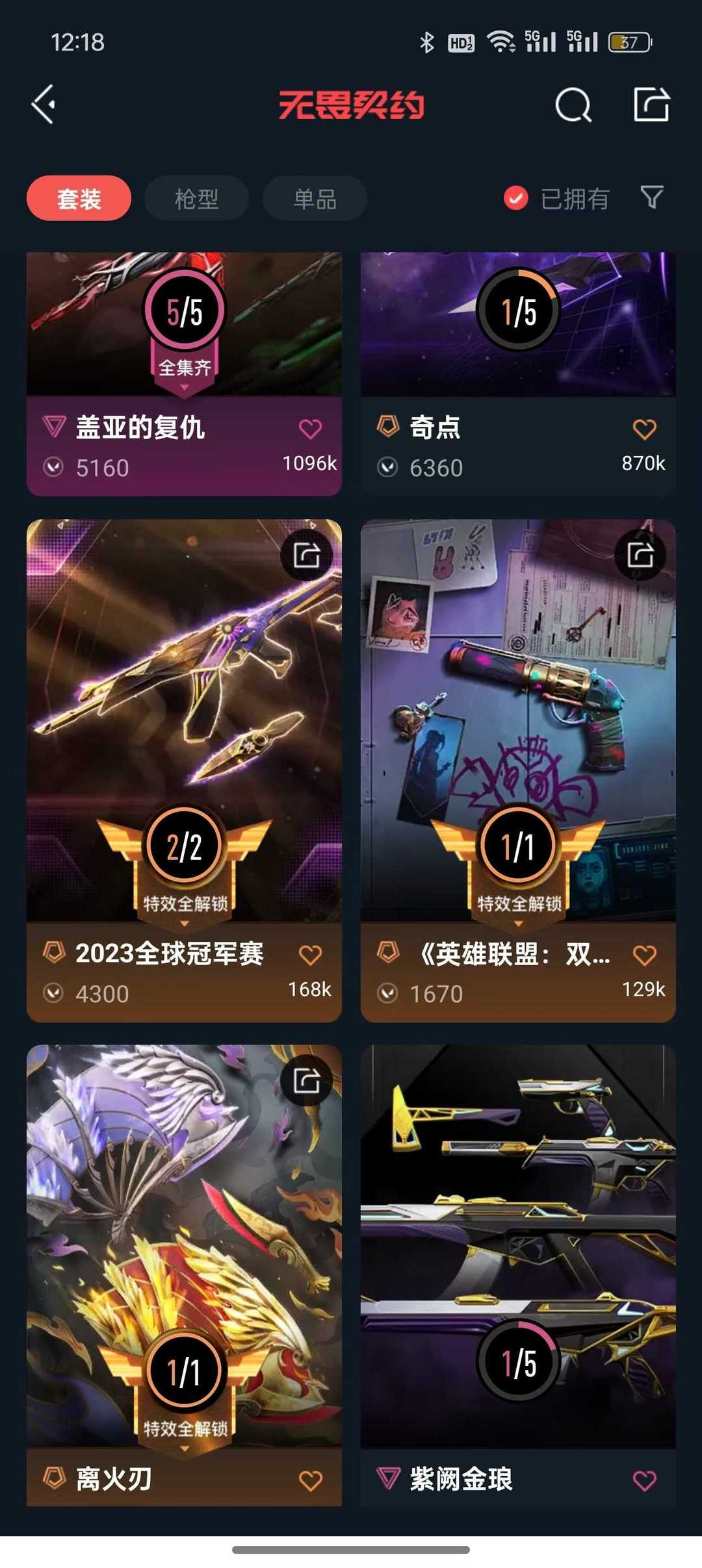Expand the 全集齐 badge on 盖亚的复仇

pyautogui.click(x=184, y=368)
